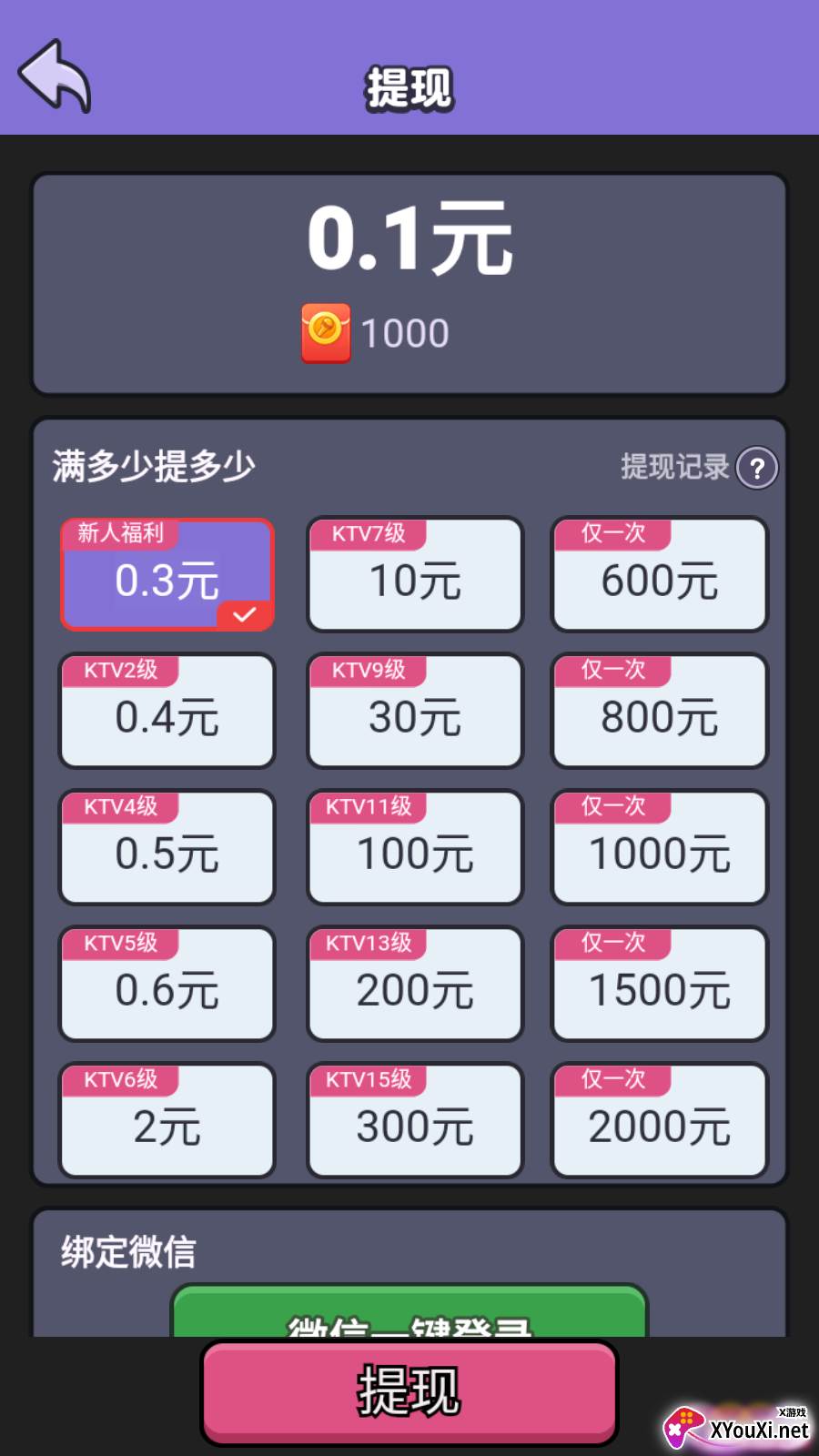Choose the KTV13级 200元 amount
Image resolution: width=819 pixels, height=1456 pixels.
[x=415, y=984]
